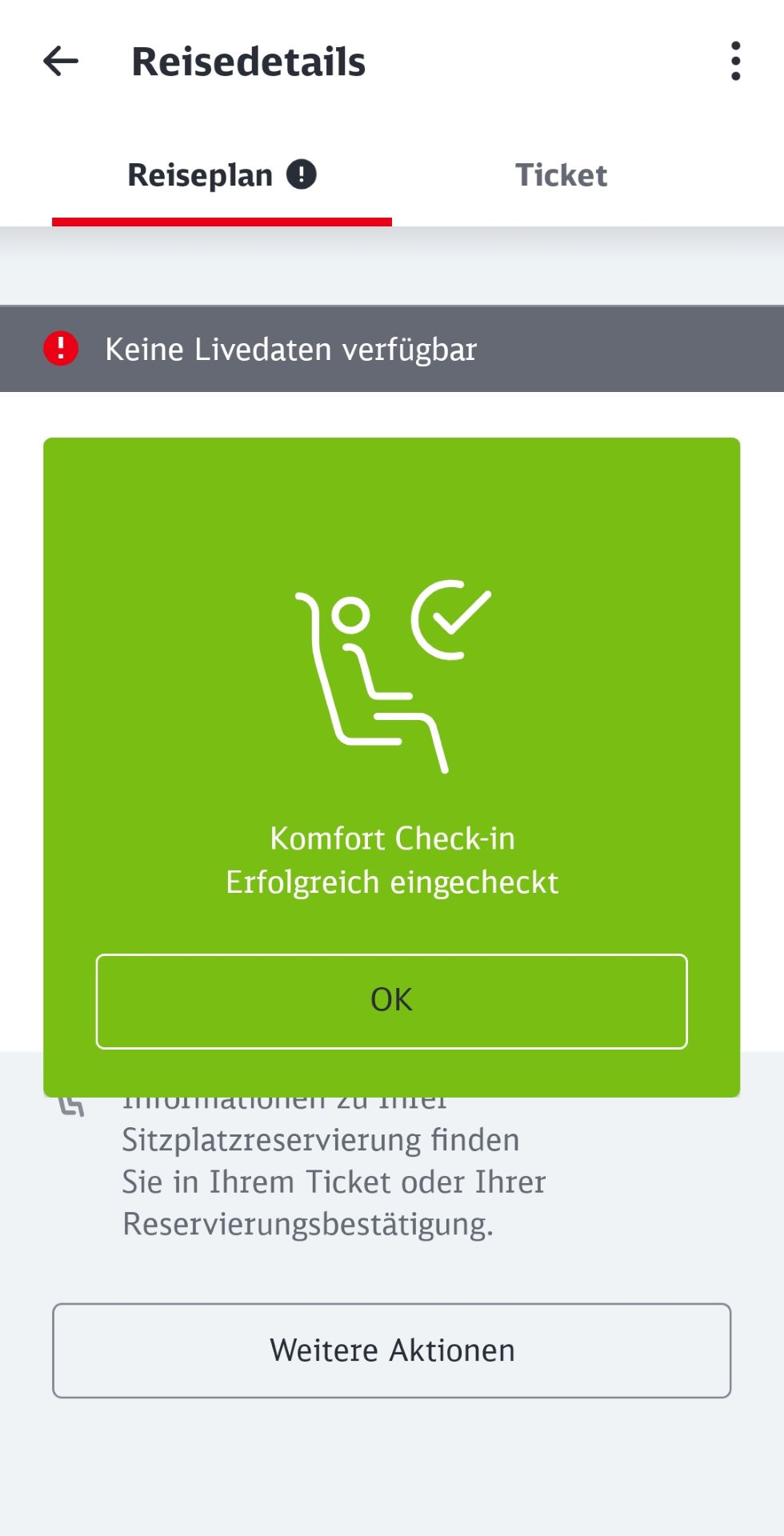
Task: Go back from Reisedetails
Action: click(61, 62)
